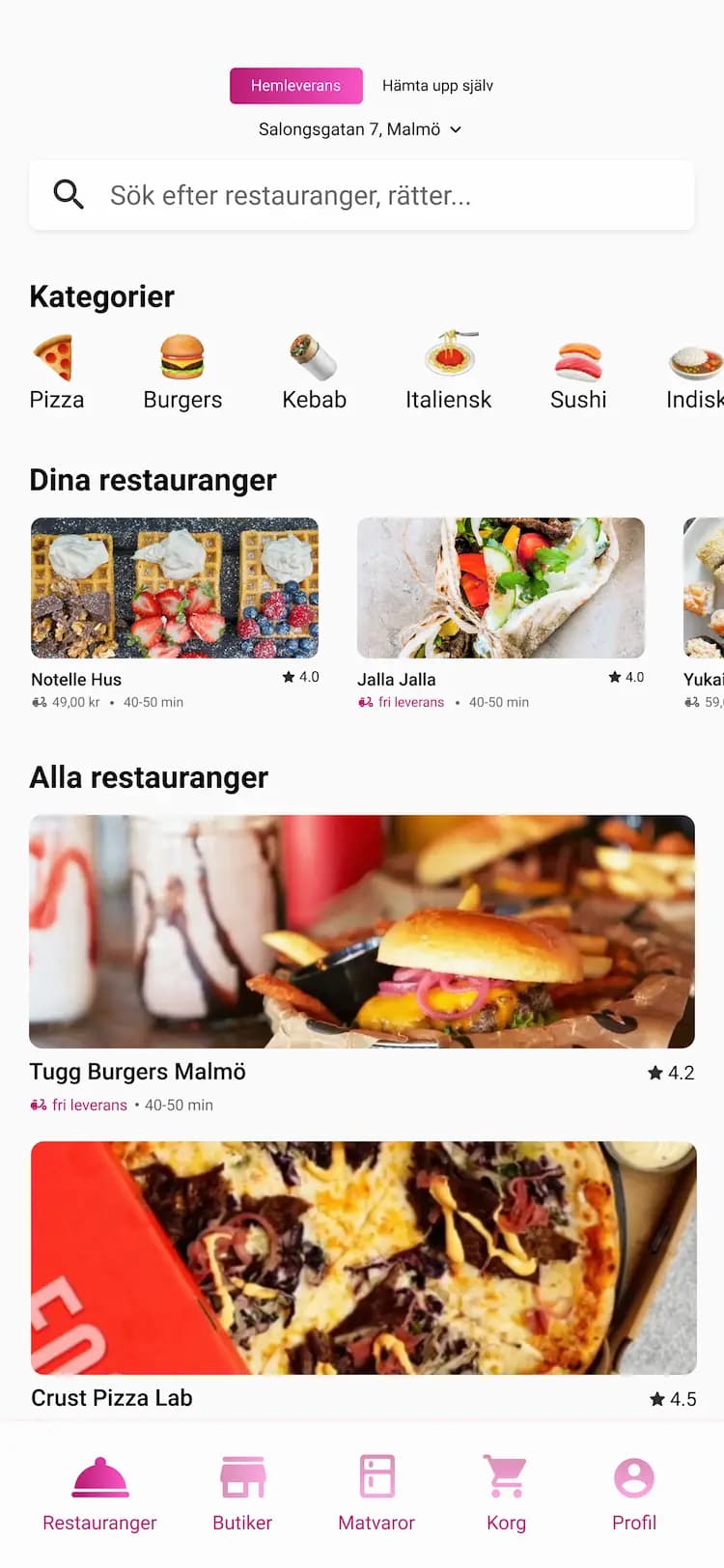Viewport: 724px width, 1568px height.
Task: Open the Burgers category
Action: click(182, 373)
